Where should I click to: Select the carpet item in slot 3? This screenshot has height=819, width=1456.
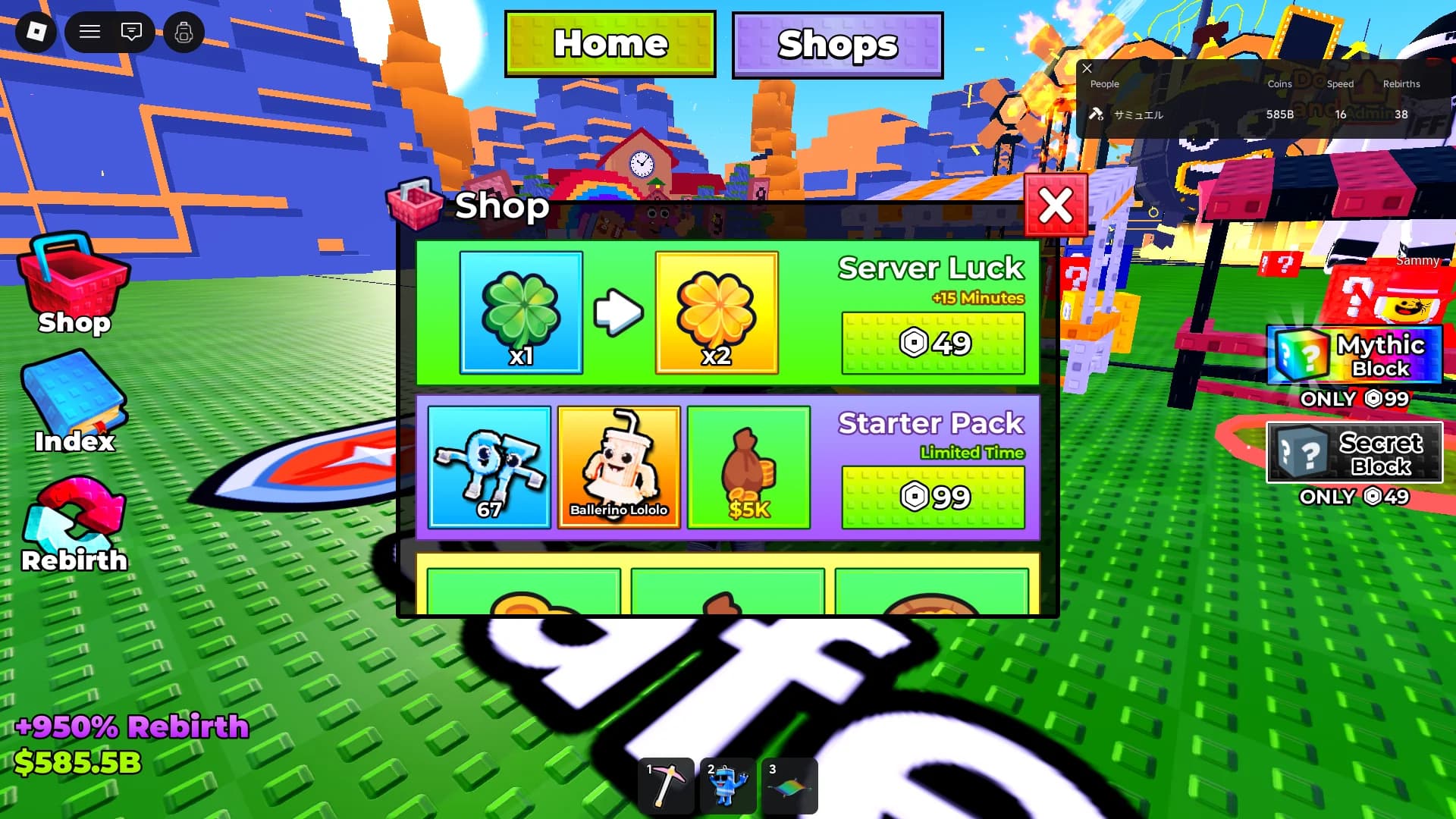point(789,786)
